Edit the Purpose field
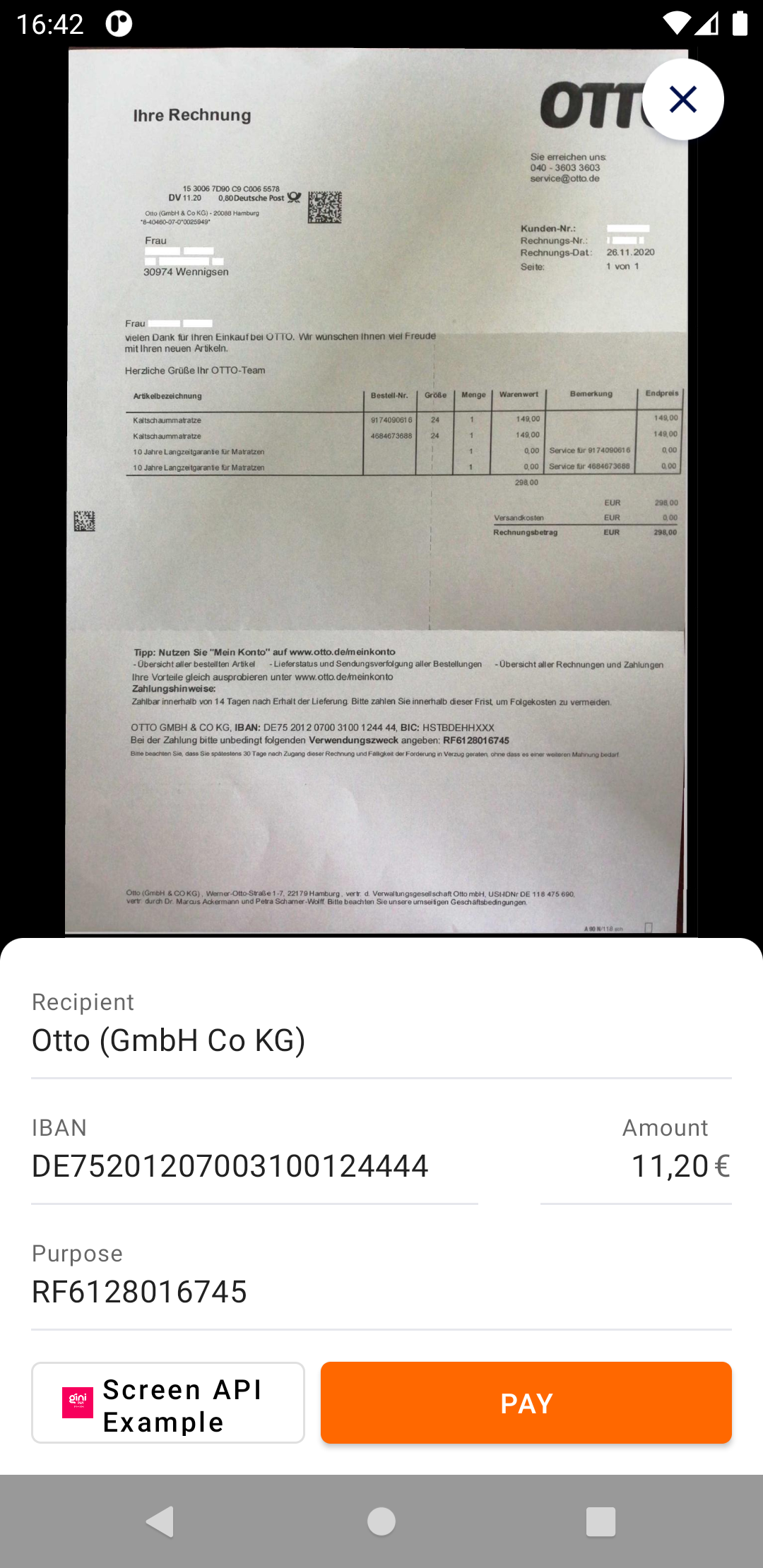The image size is (763, 1568). [x=381, y=1292]
